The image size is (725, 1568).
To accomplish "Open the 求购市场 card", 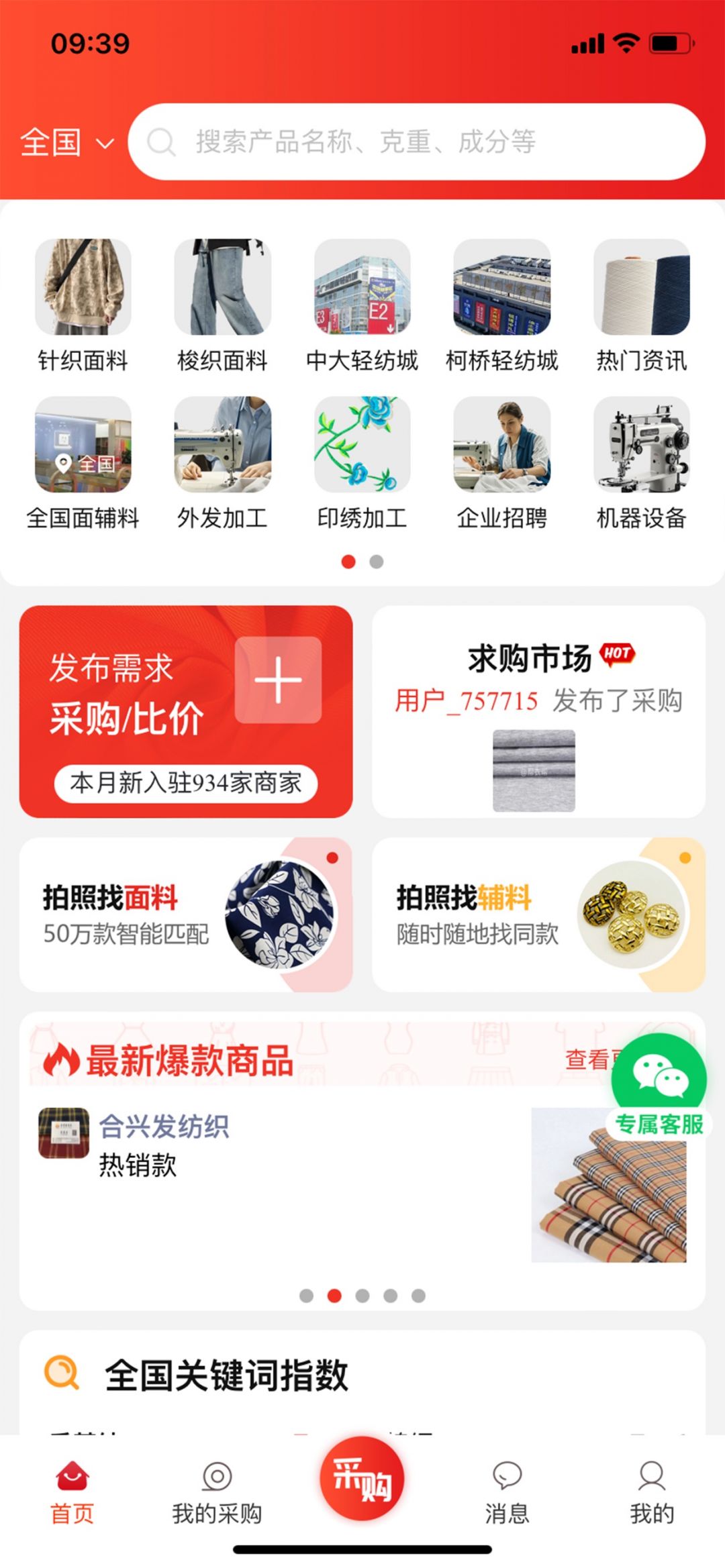I will [538, 711].
